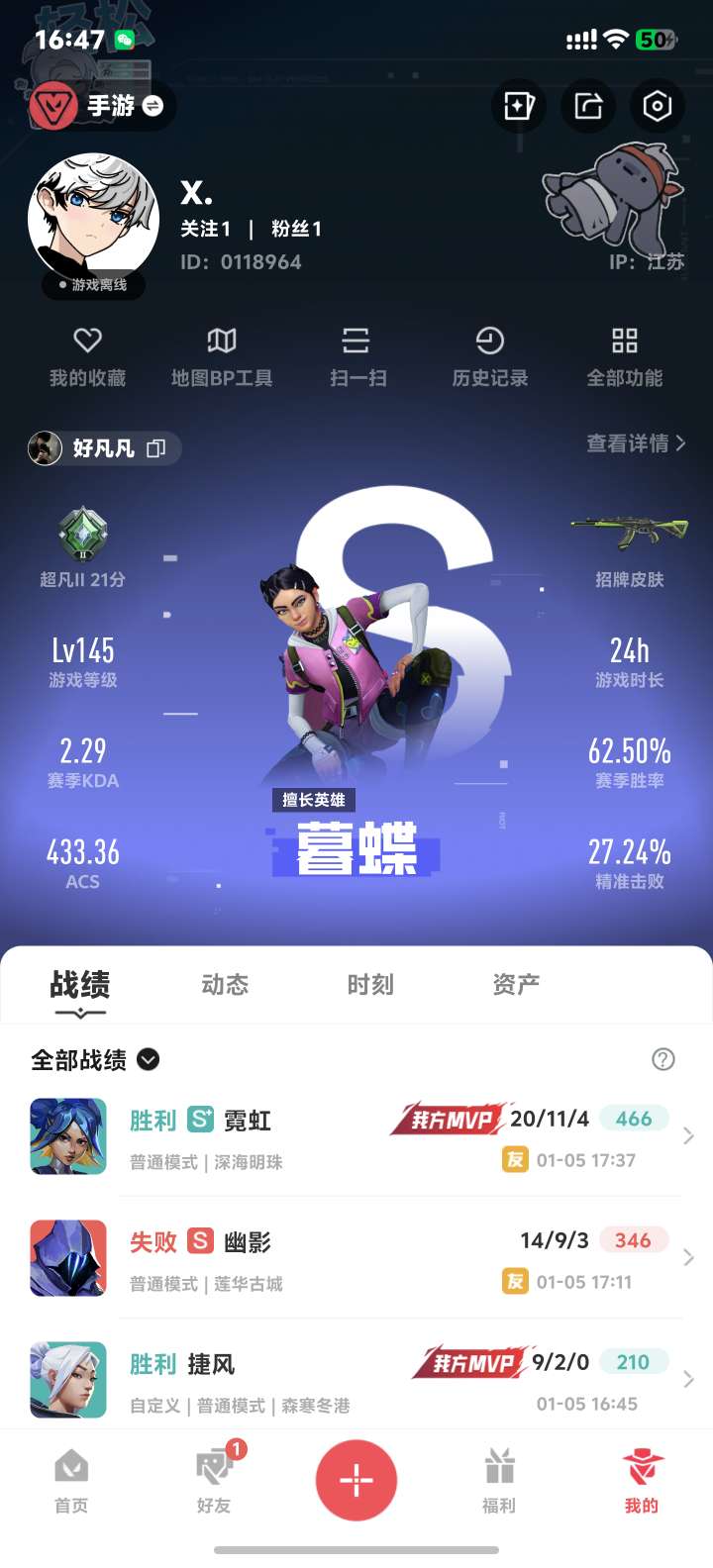Open the help question mark icon

pyautogui.click(x=663, y=1059)
